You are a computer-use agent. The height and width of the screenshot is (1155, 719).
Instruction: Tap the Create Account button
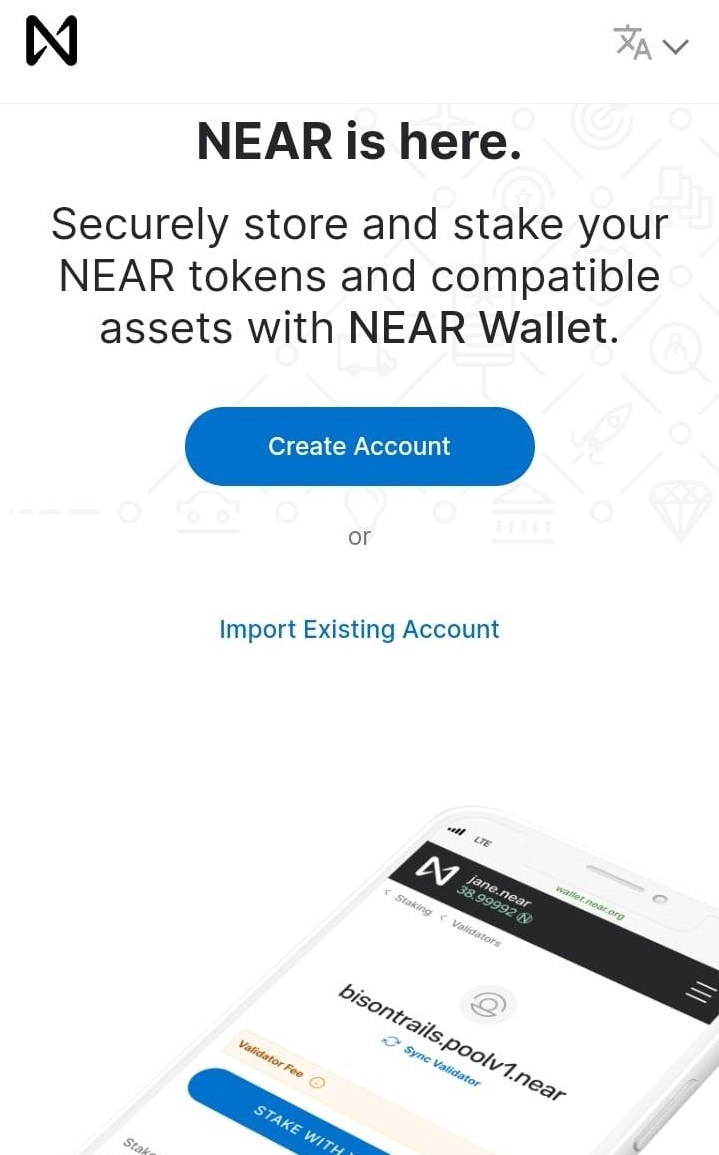pyautogui.click(x=359, y=446)
